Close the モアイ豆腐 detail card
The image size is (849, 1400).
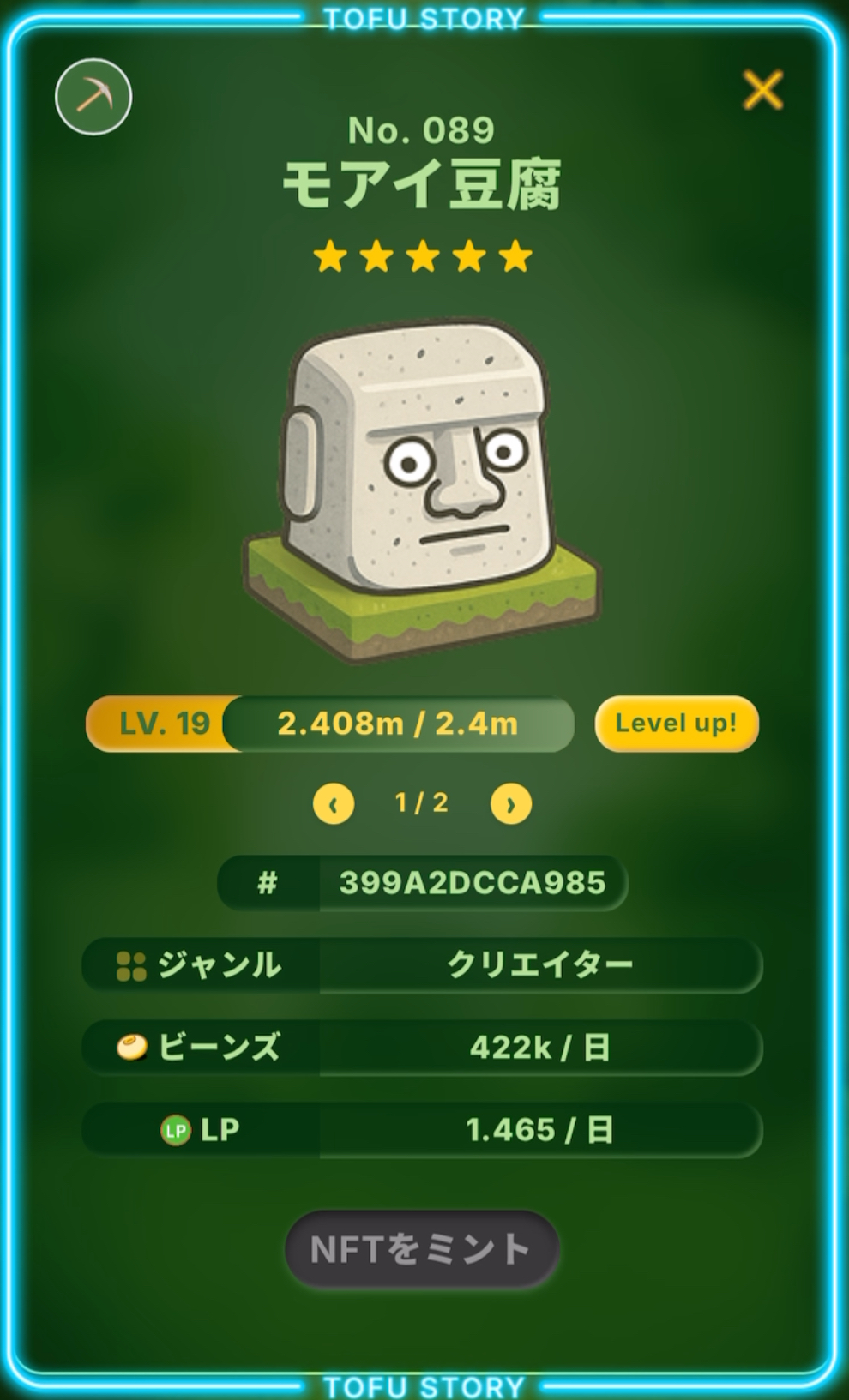pos(762,90)
